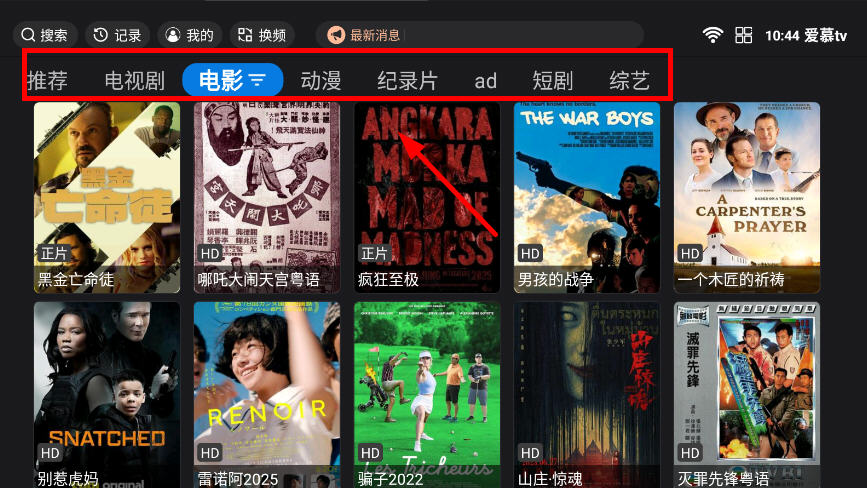This screenshot has width=867, height=488.
Task: Open the movie 一个木匠的祈祷
Action: tap(747, 196)
